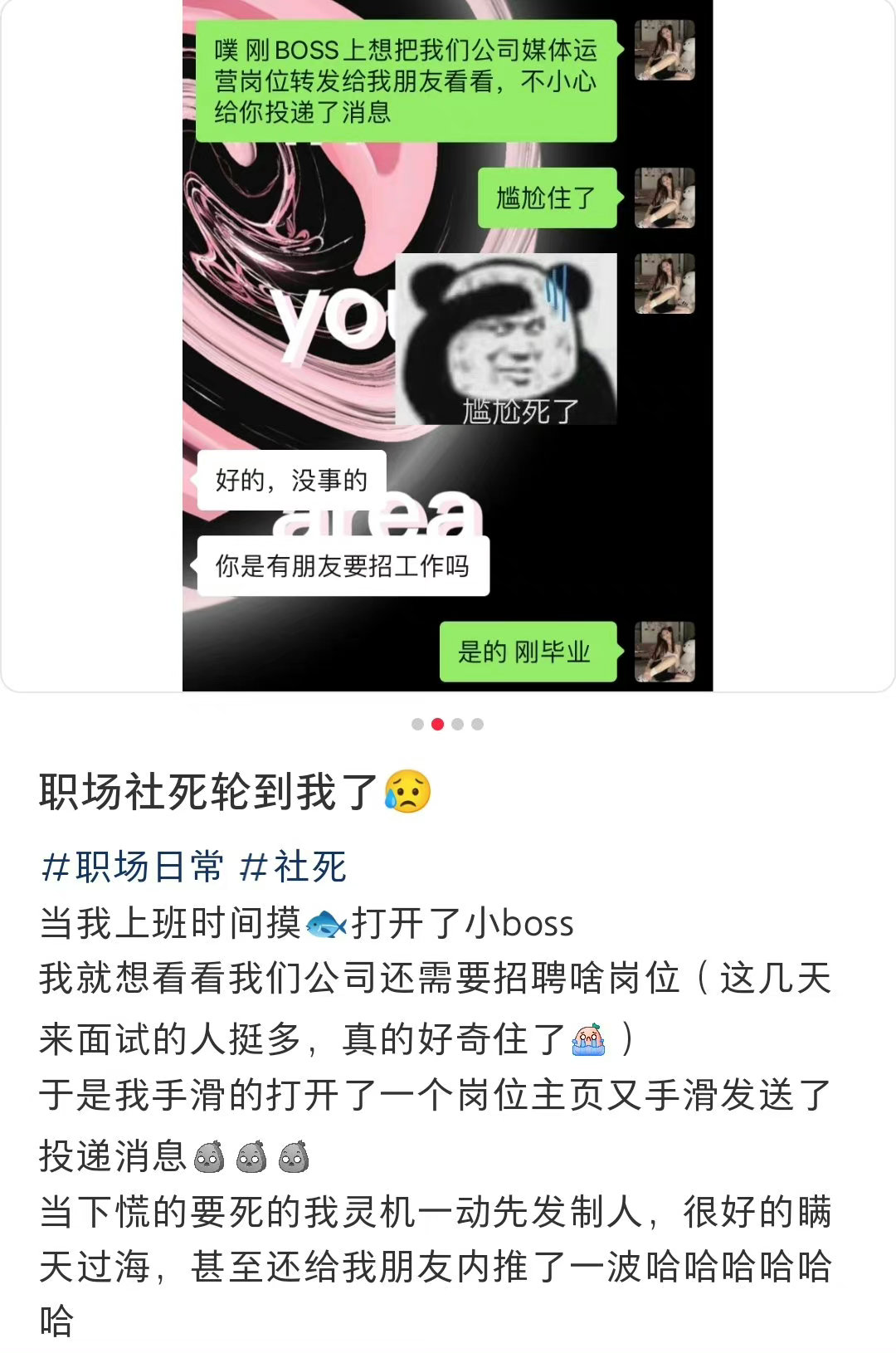Open the #社死 hashtag
Image resolution: width=896 pixels, height=1353 pixels.
pyautogui.click(x=293, y=867)
